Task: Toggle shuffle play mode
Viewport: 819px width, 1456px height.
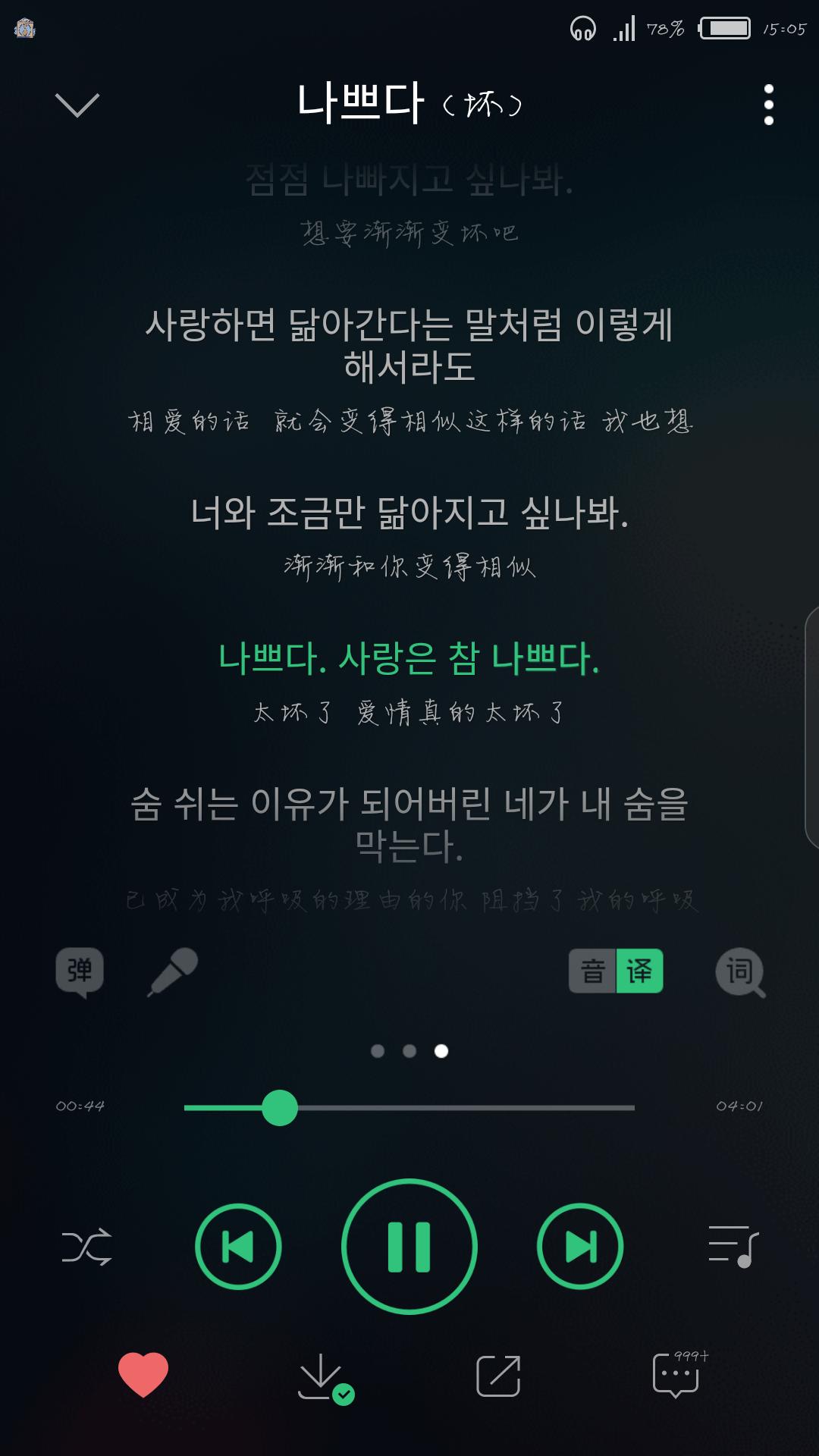Action: pyautogui.click(x=86, y=1246)
